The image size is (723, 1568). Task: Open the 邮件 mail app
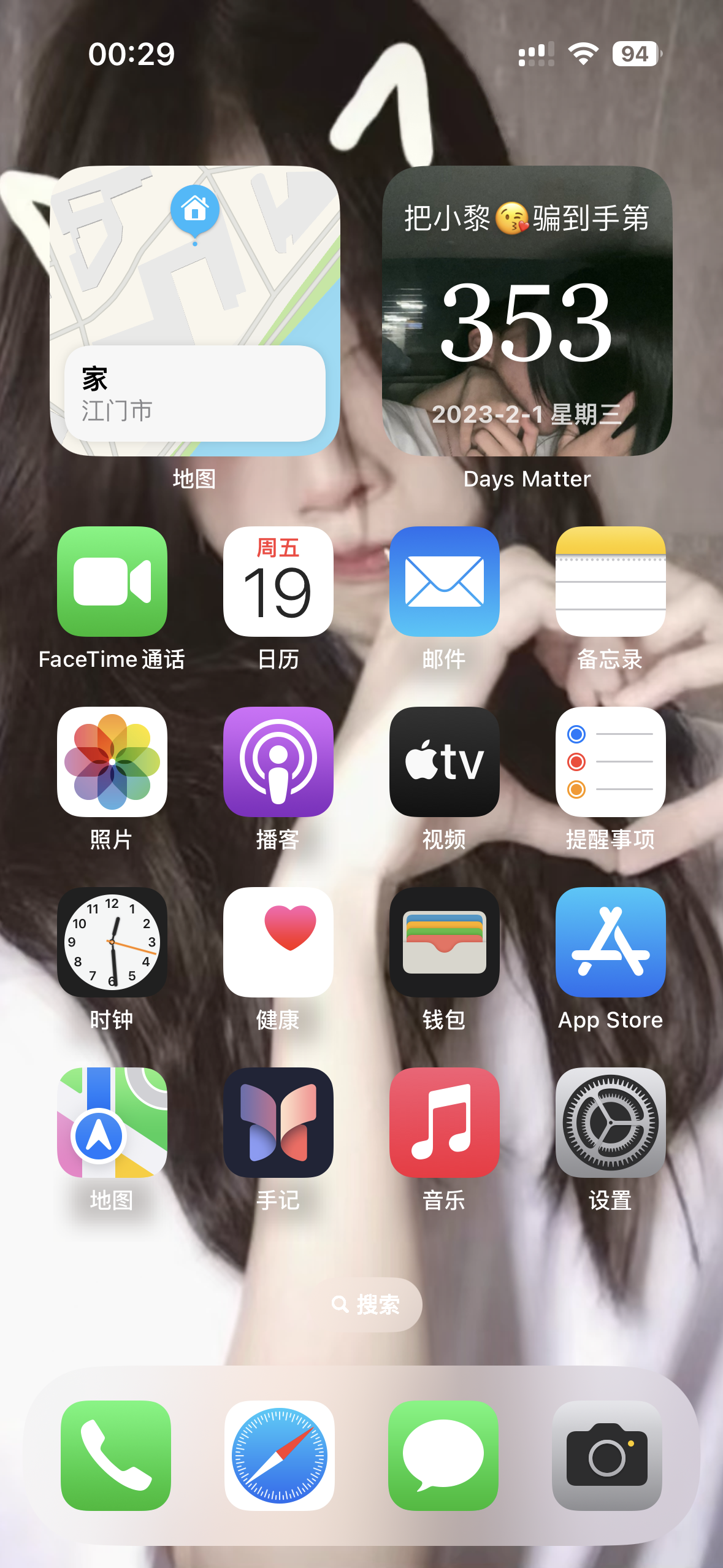(x=444, y=581)
